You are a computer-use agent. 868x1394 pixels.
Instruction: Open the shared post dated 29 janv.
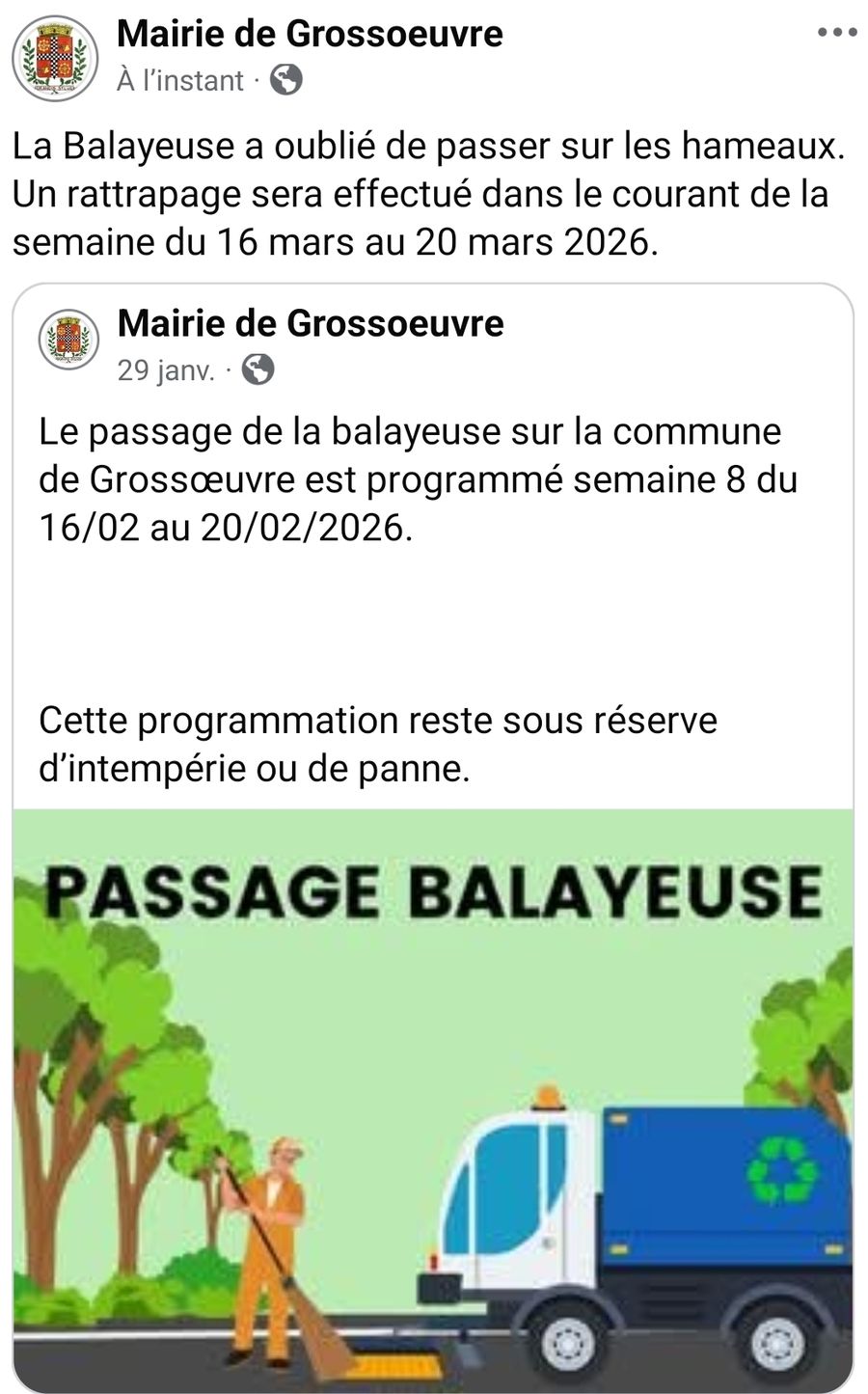tap(166, 371)
